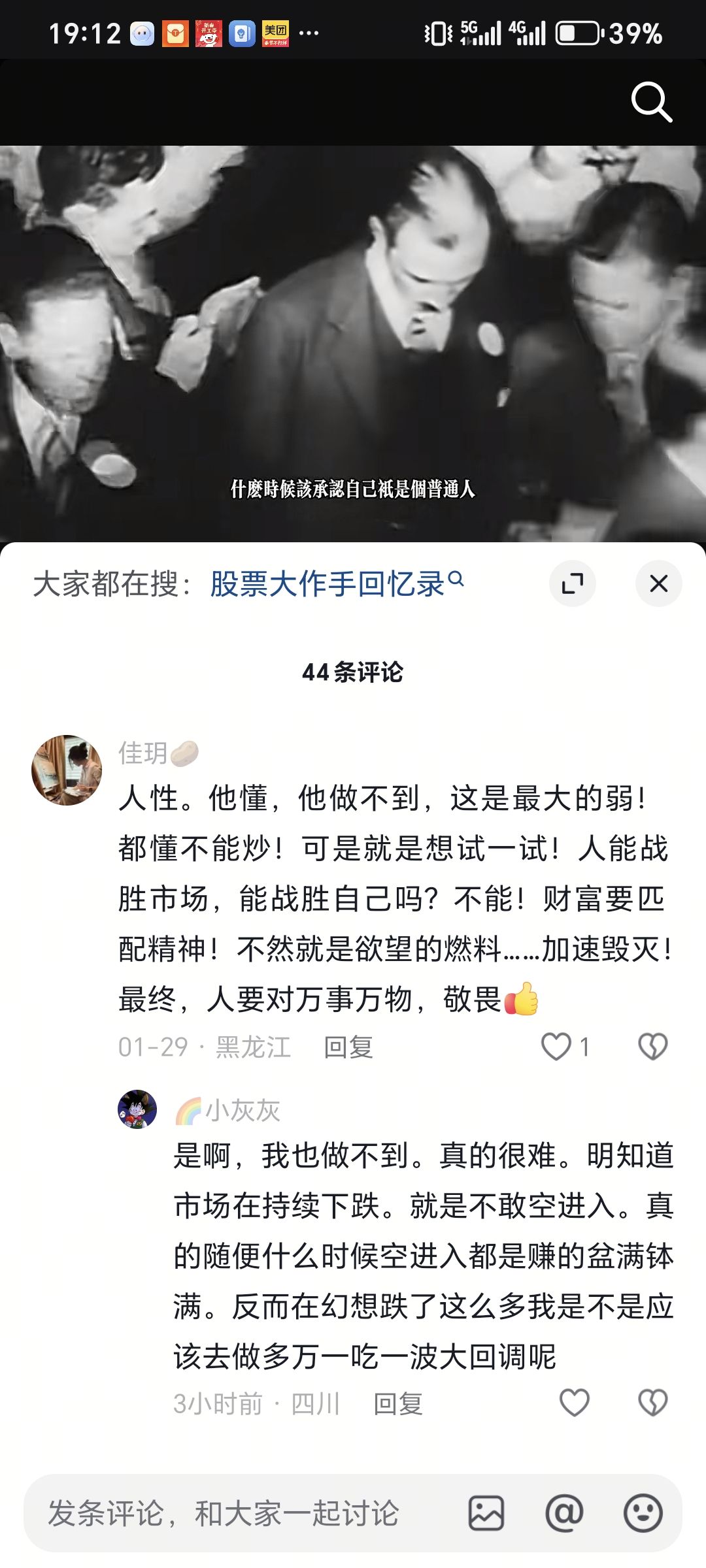Close the comments panel

tap(658, 583)
